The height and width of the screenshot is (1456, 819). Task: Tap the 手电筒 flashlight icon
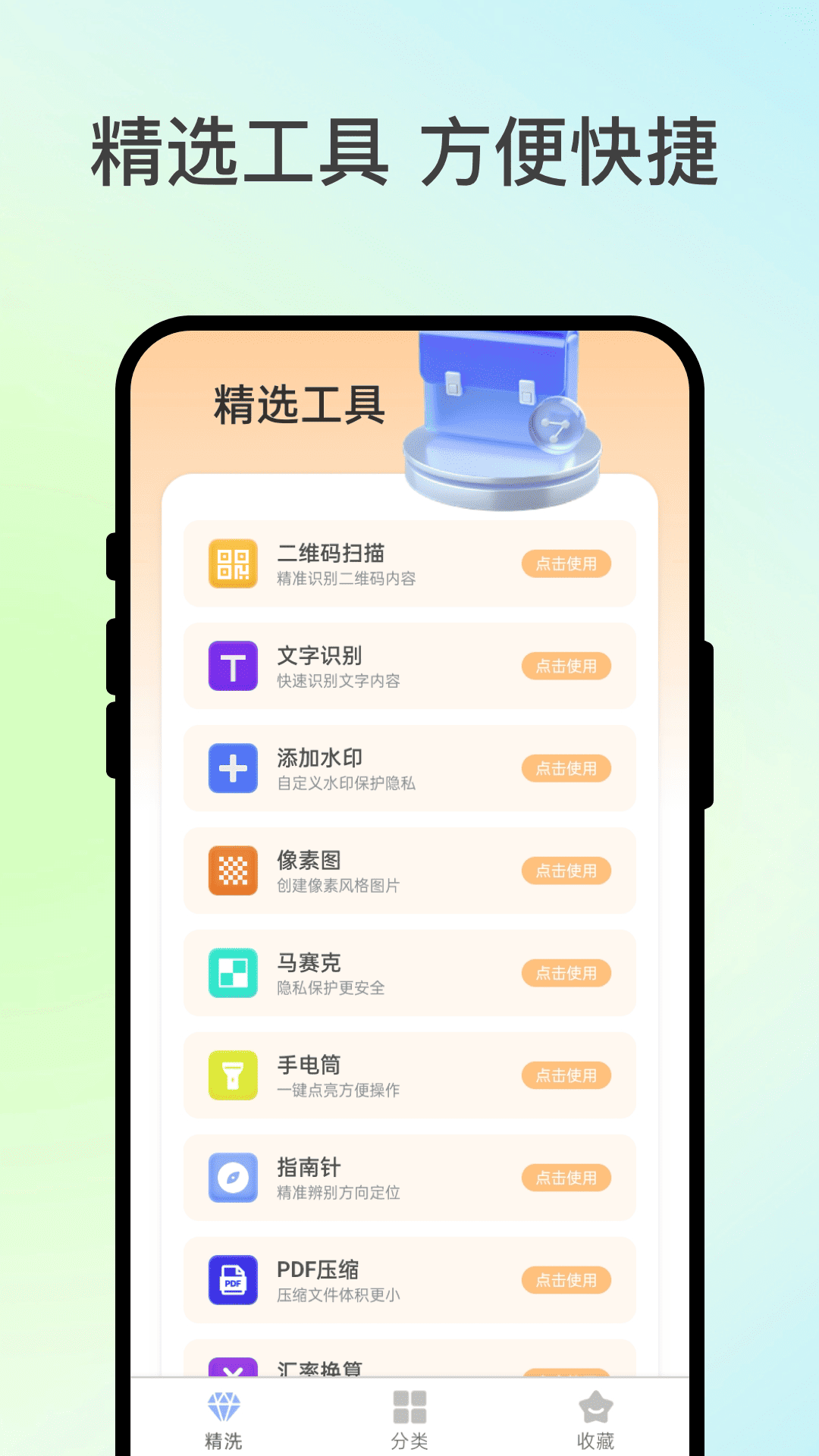tap(232, 1075)
